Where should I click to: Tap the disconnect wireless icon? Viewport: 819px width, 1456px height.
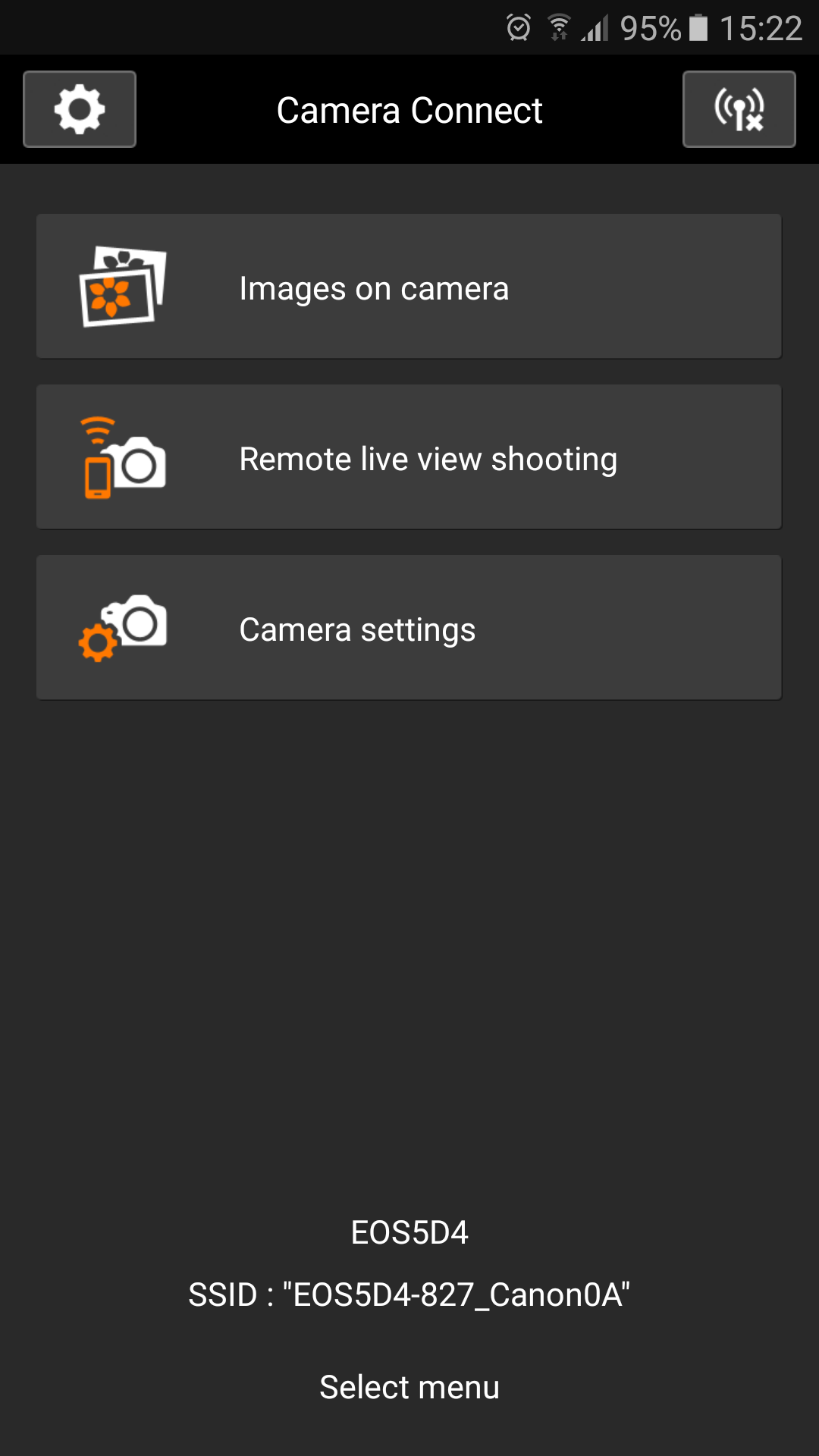tap(739, 109)
